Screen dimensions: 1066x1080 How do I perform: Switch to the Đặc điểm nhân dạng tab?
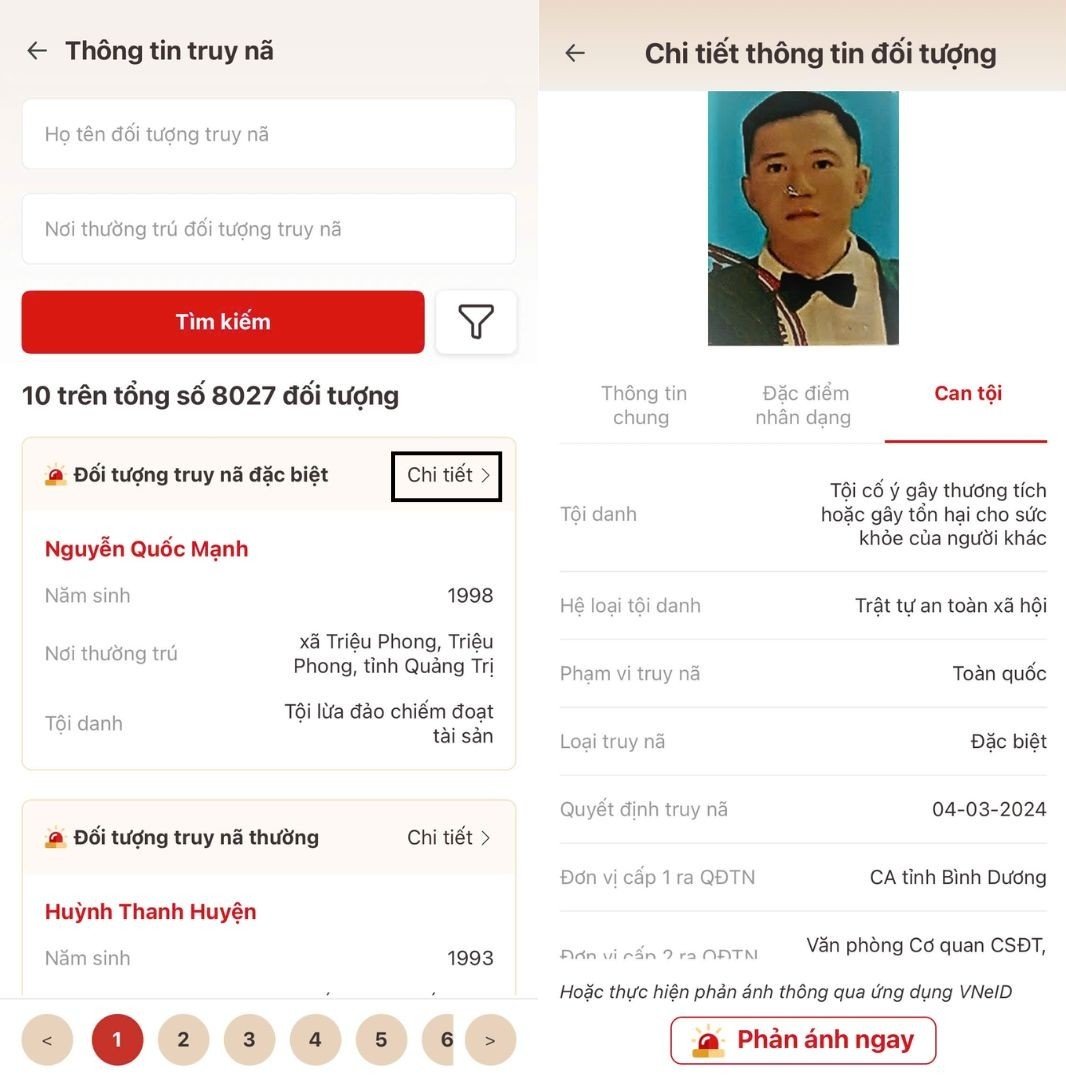[804, 405]
